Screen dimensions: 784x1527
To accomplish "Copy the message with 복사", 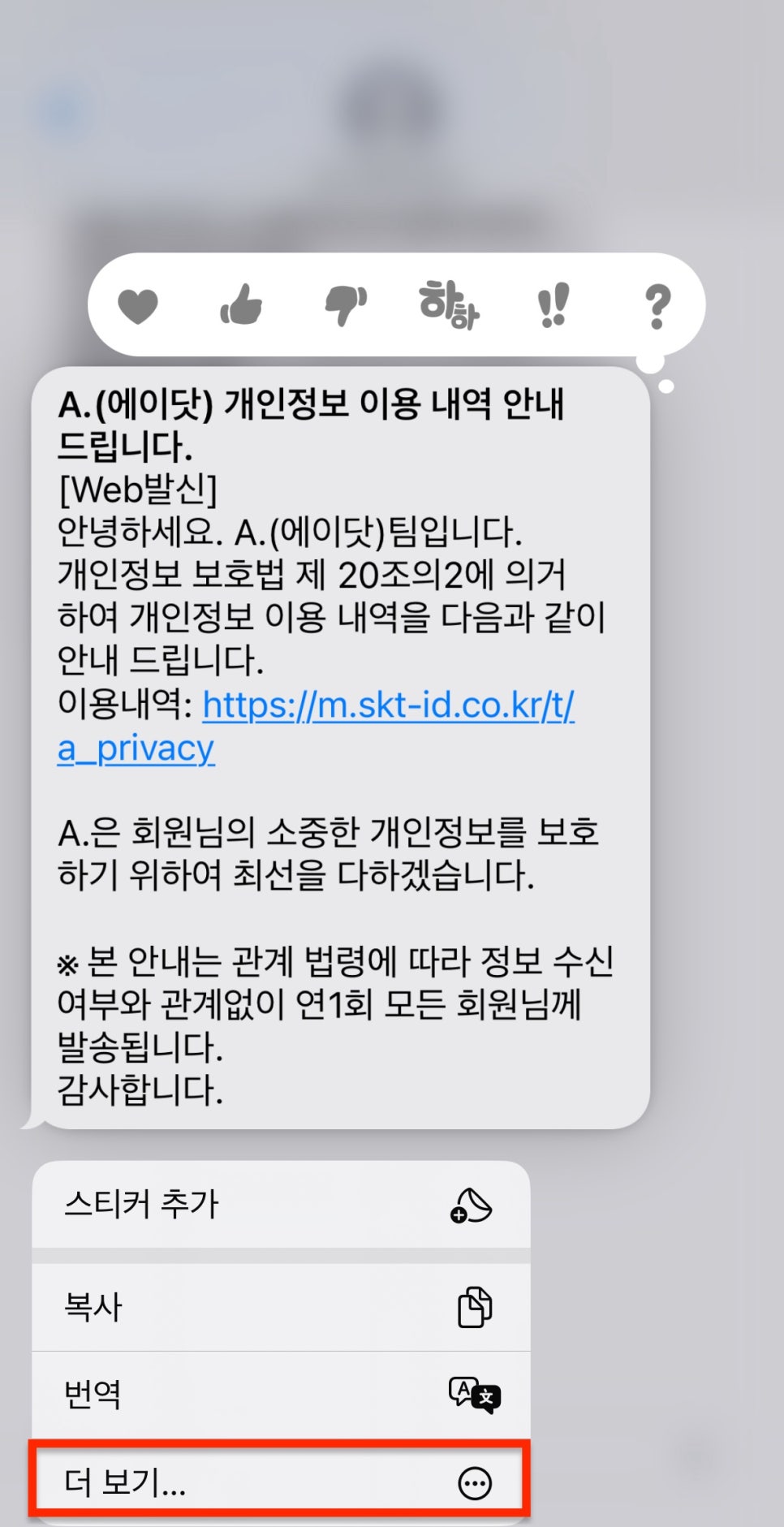I will point(281,1308).
